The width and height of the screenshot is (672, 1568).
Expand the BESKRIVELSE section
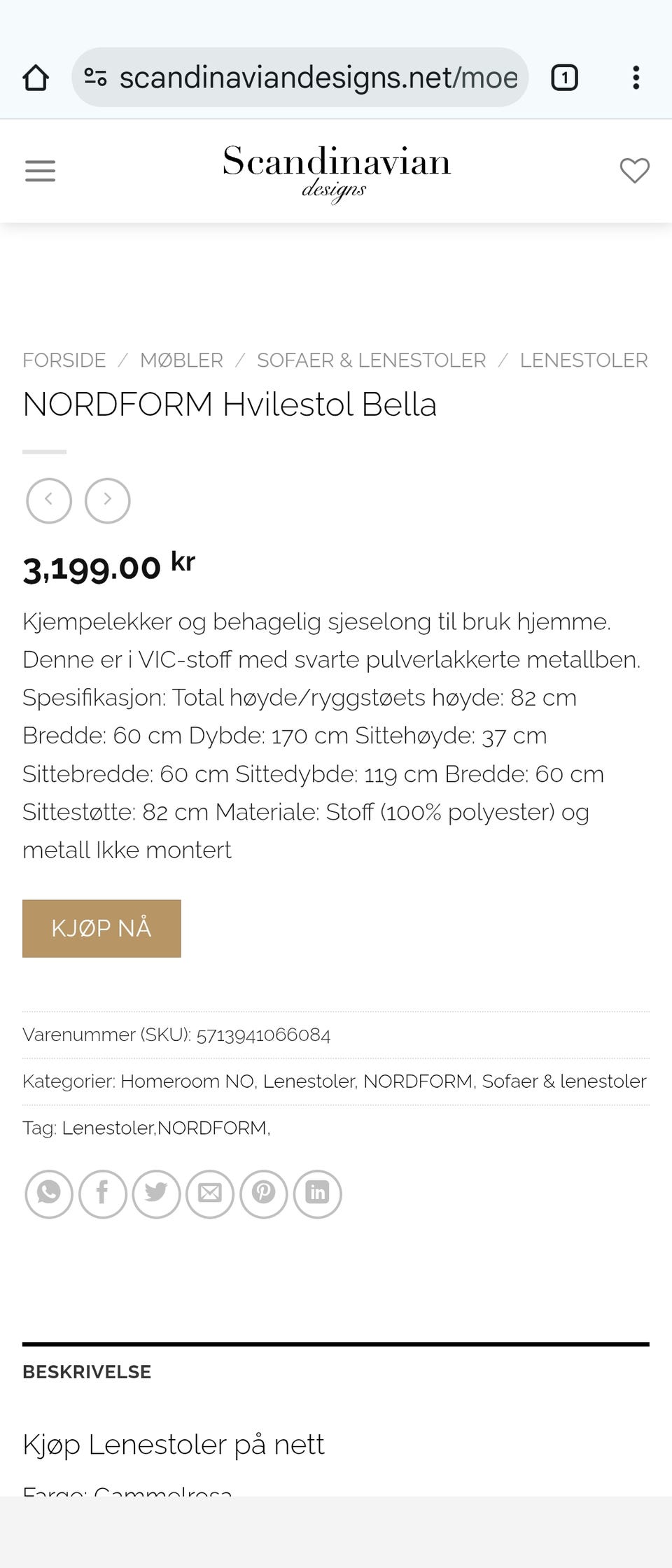[x=87, y=1371]
